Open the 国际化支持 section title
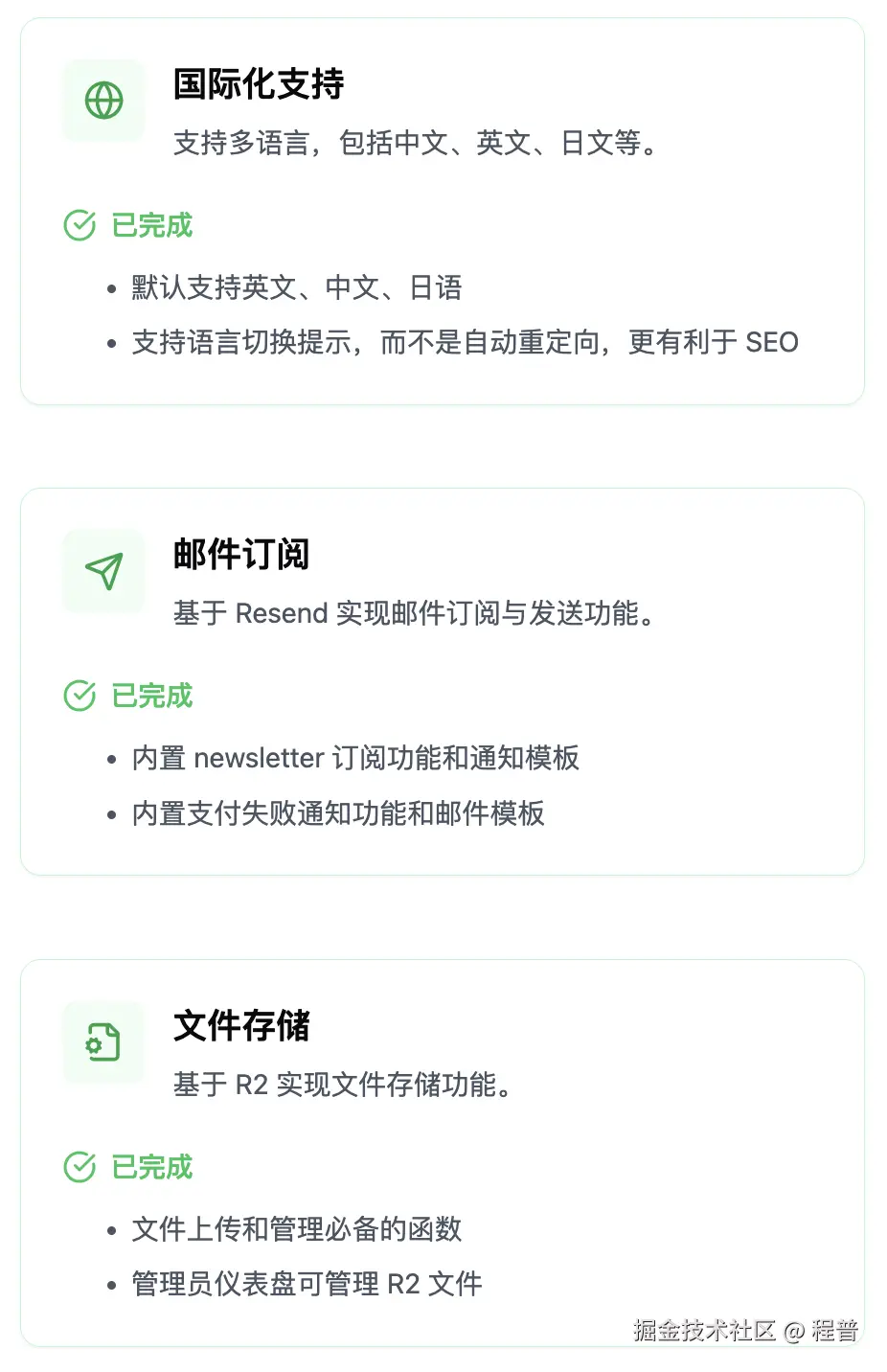Viewport: 887px width, 1372px height. 262,84
